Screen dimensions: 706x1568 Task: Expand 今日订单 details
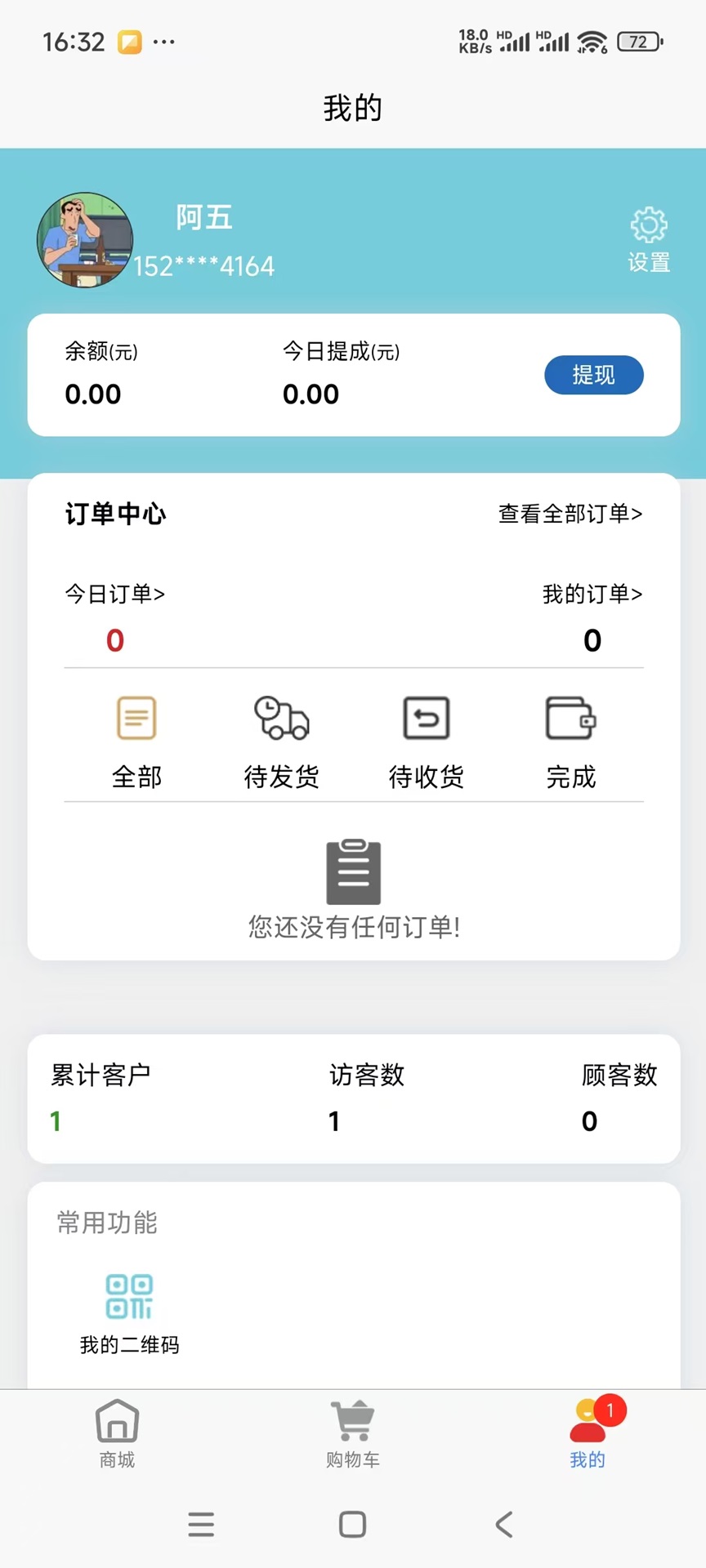(x=115, y=595)
